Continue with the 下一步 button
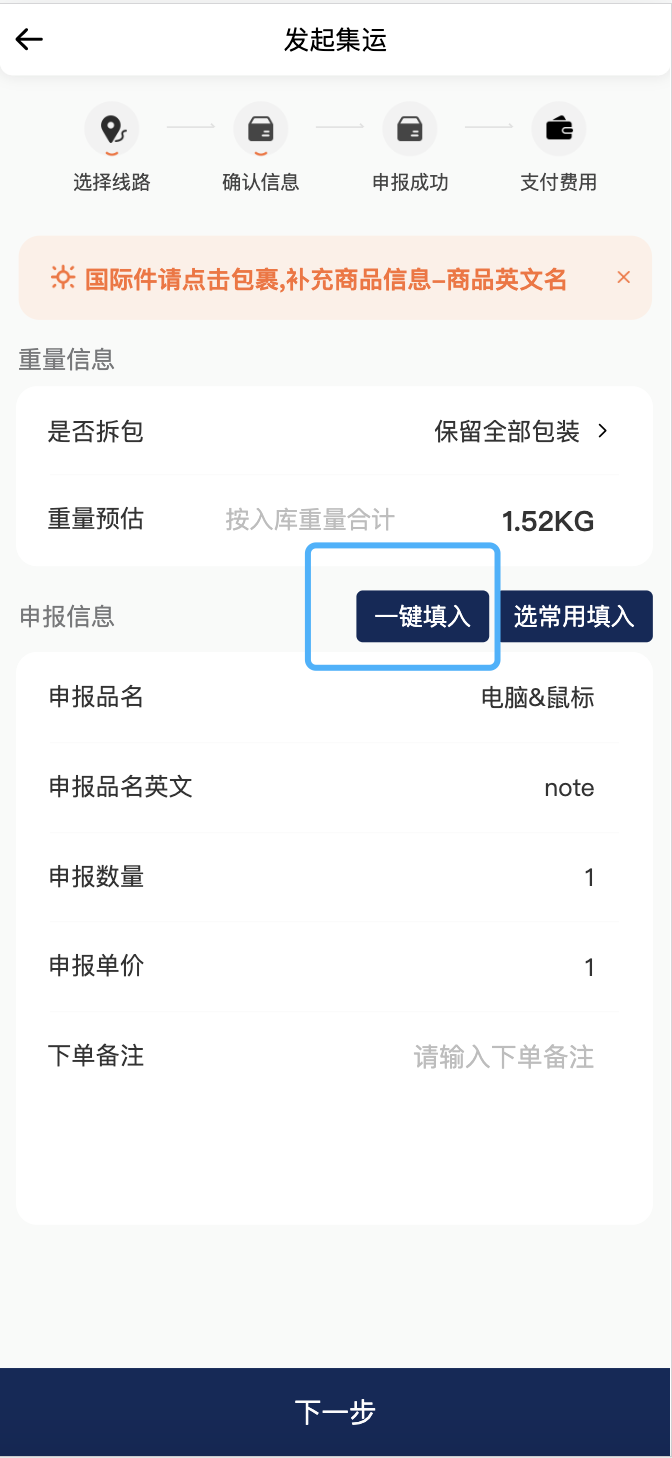Image resolution: width=672 pixels, height=1458 pixels. tap(336, 1412)
